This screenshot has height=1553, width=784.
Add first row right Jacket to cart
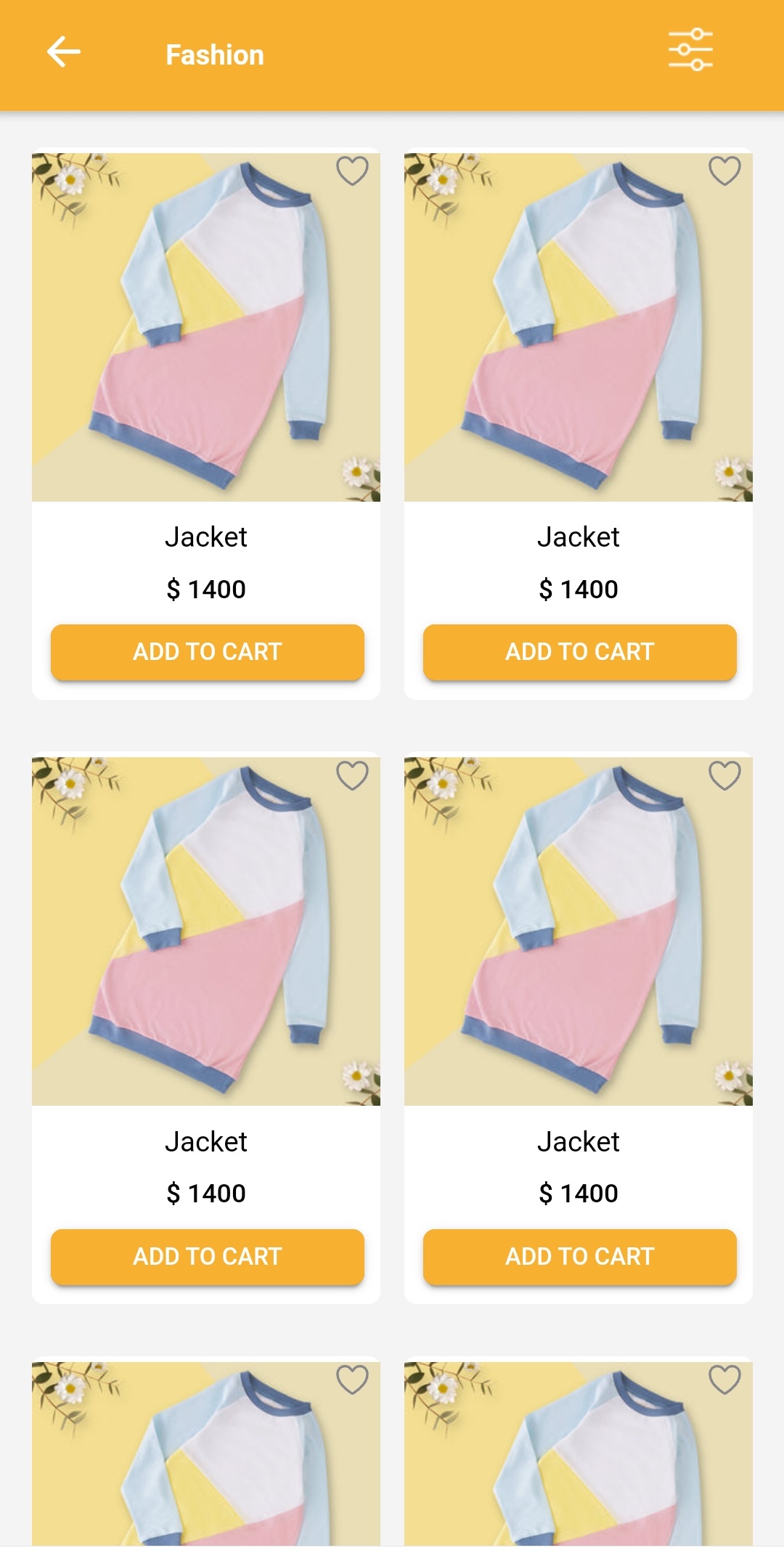pos(579,652)
